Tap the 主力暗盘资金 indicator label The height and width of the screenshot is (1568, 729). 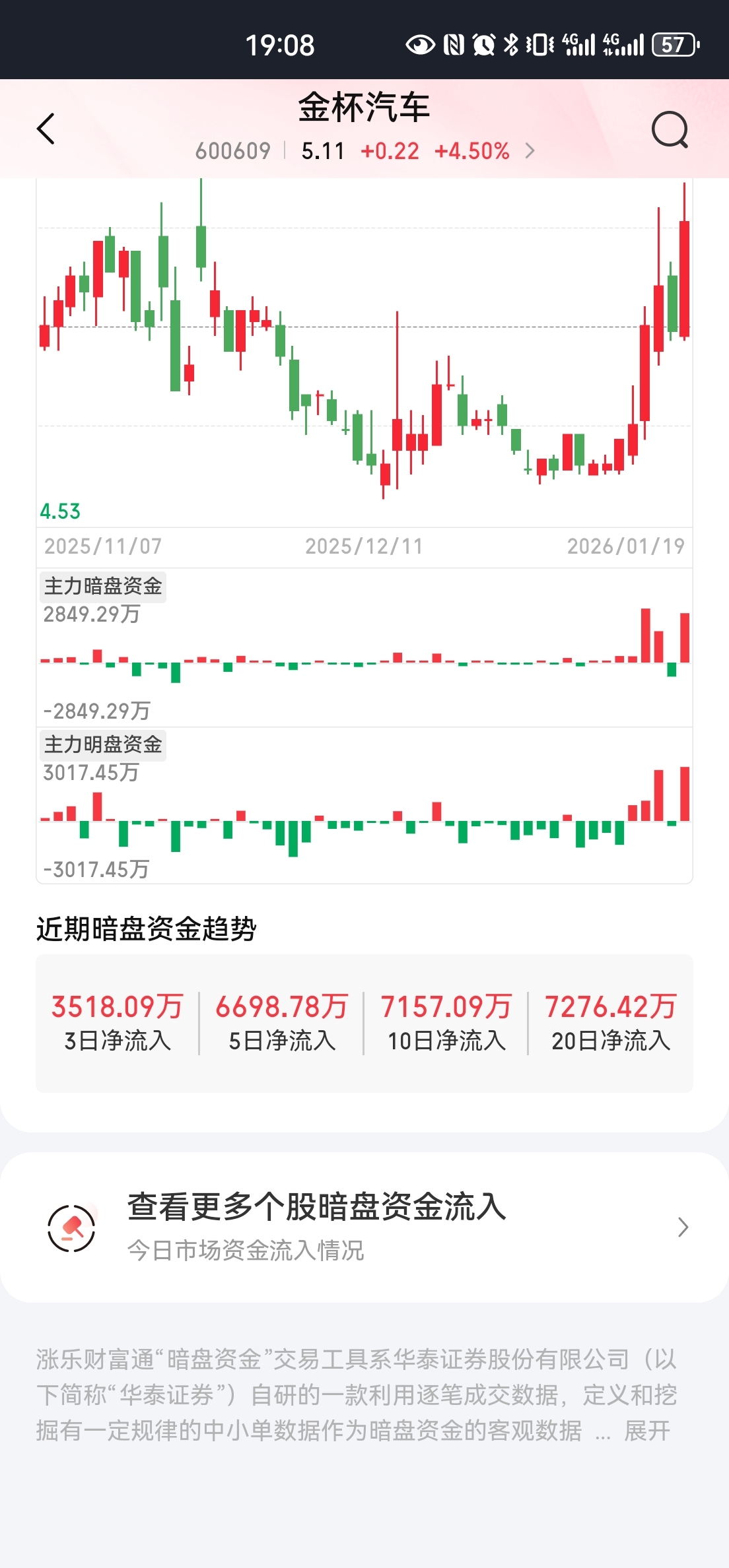(103, 586)
